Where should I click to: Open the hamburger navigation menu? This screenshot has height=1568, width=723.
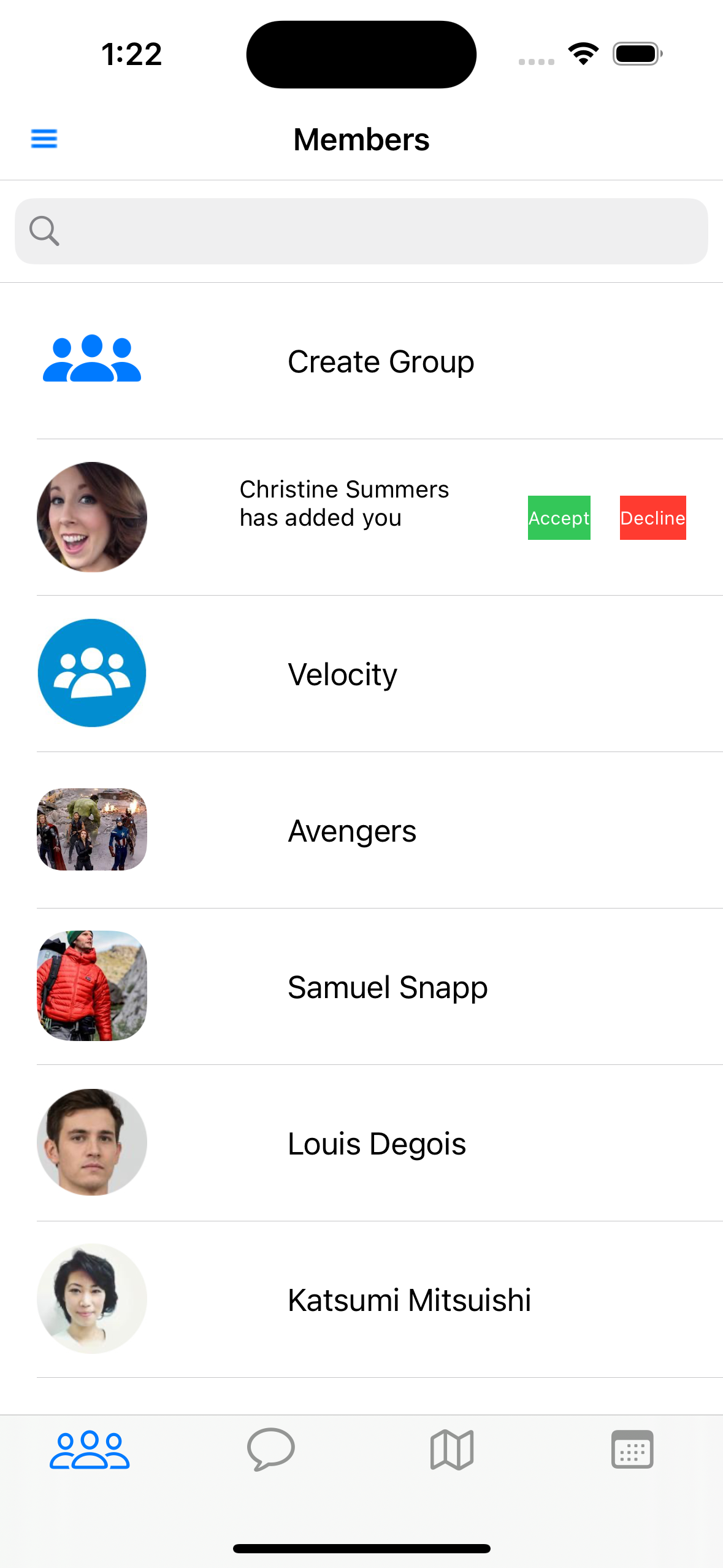coord(44,139)
